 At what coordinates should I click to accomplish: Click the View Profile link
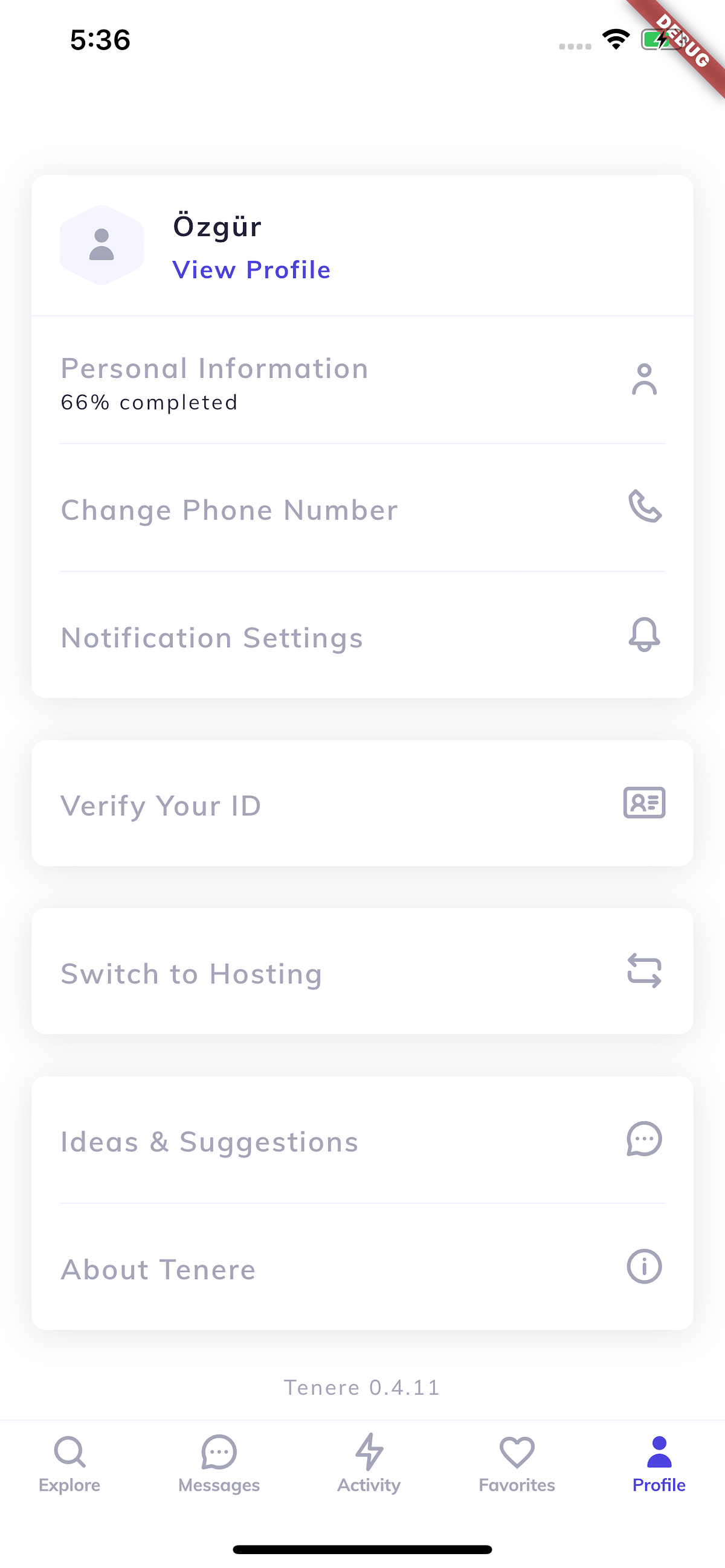click(251, 270)
